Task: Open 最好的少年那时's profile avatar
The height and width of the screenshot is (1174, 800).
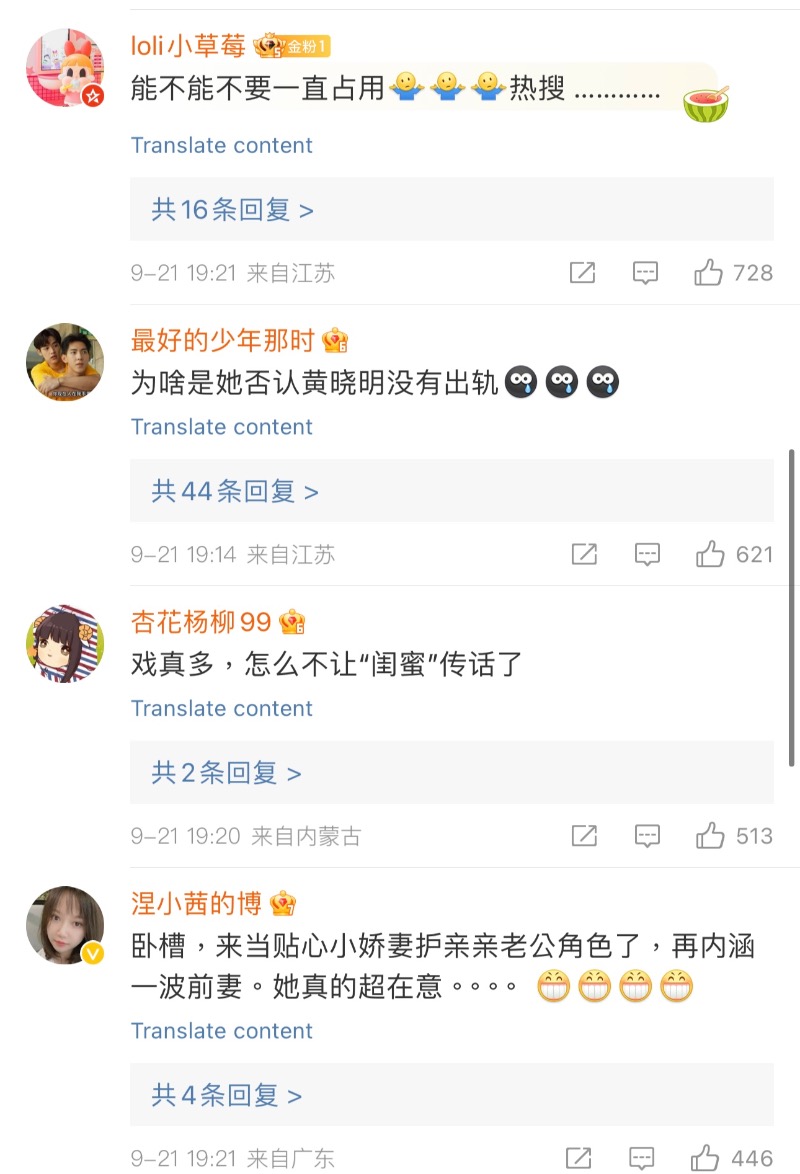Action: point(65,362)
